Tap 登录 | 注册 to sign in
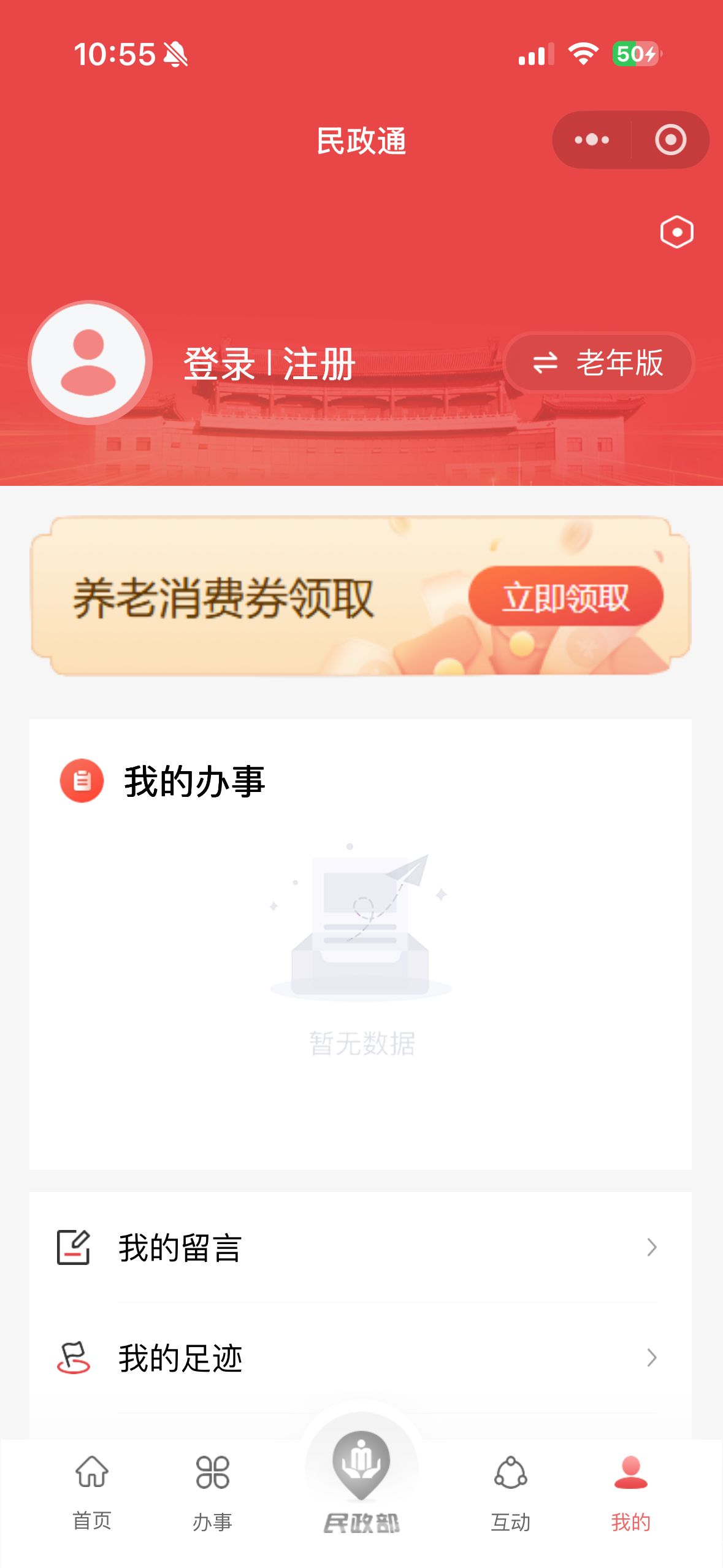The height and width of the screenshot is (1568, 723). [269, 364]
